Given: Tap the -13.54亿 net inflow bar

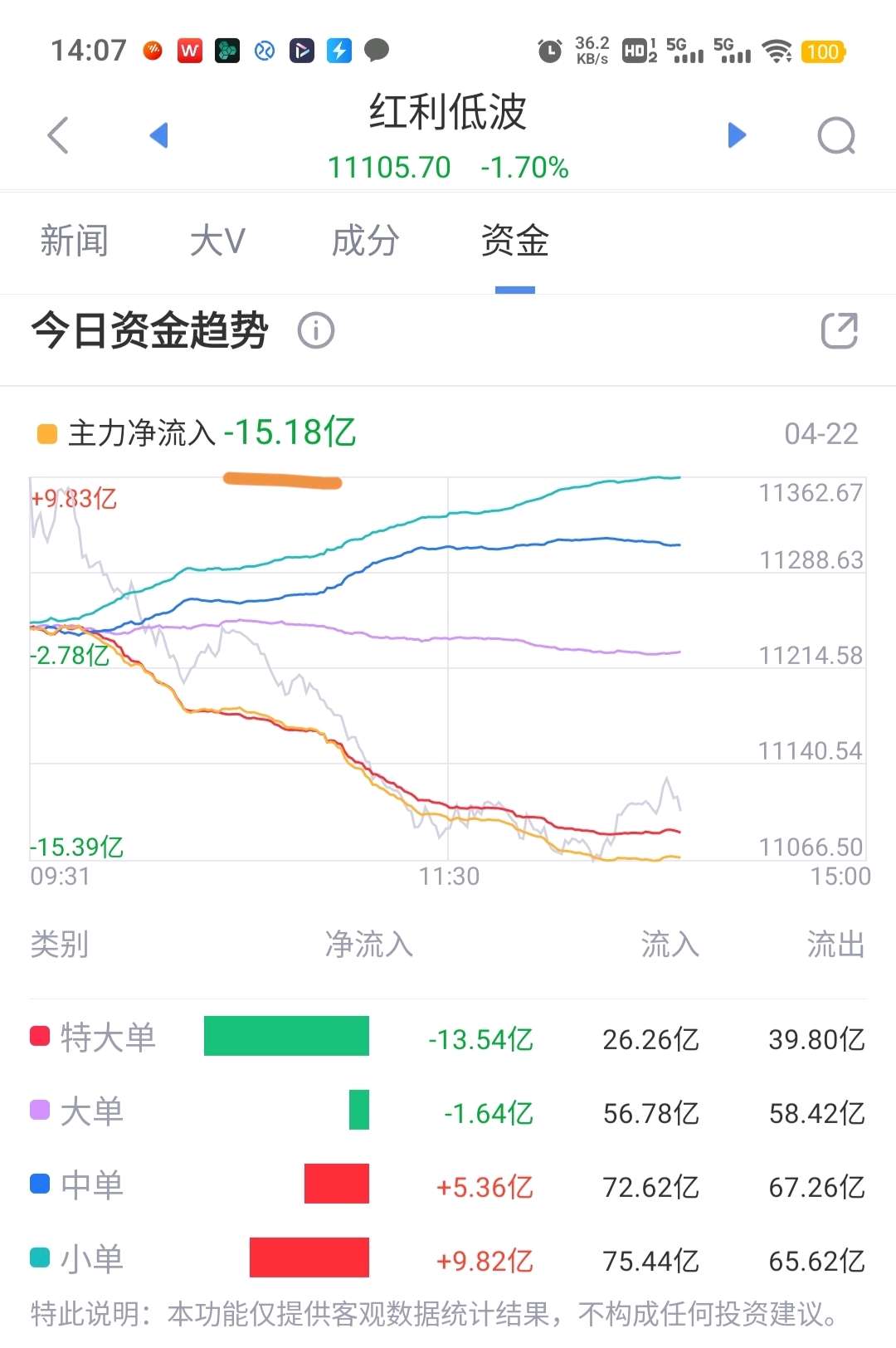Looking at the screenshot, I should click(286, 1036).
